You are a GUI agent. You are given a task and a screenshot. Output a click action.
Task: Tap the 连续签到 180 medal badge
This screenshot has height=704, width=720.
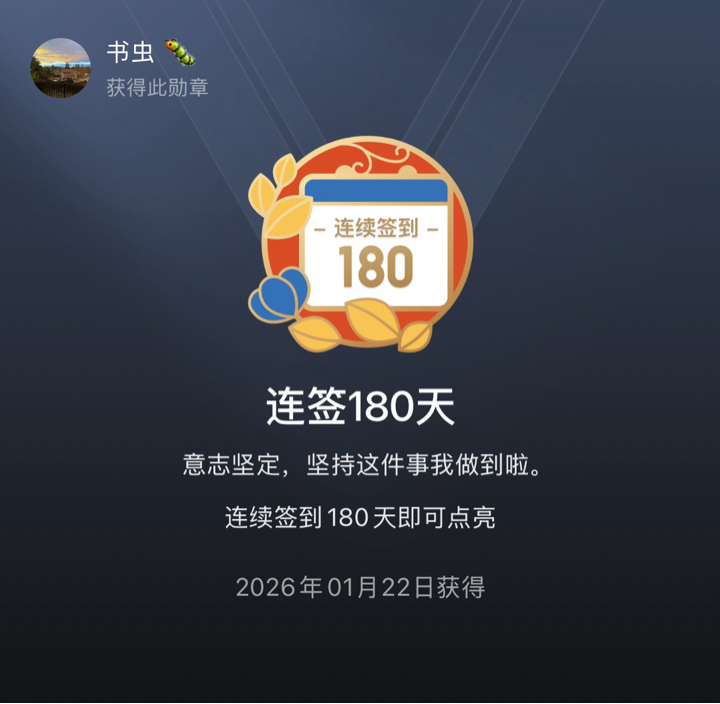[x=361, y=244]
